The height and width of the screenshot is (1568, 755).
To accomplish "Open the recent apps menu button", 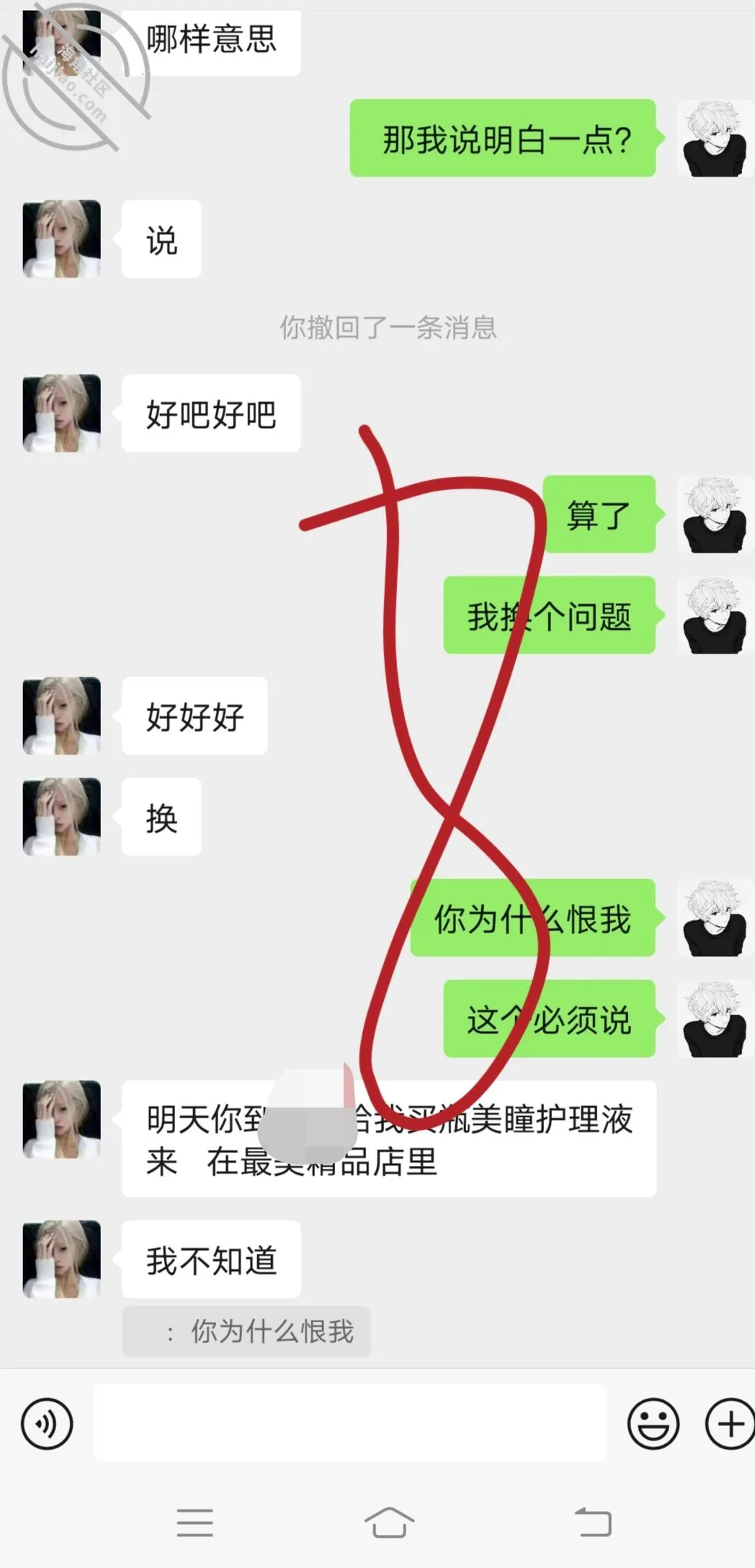I will pyautogui.click(x=195, y=1522).
